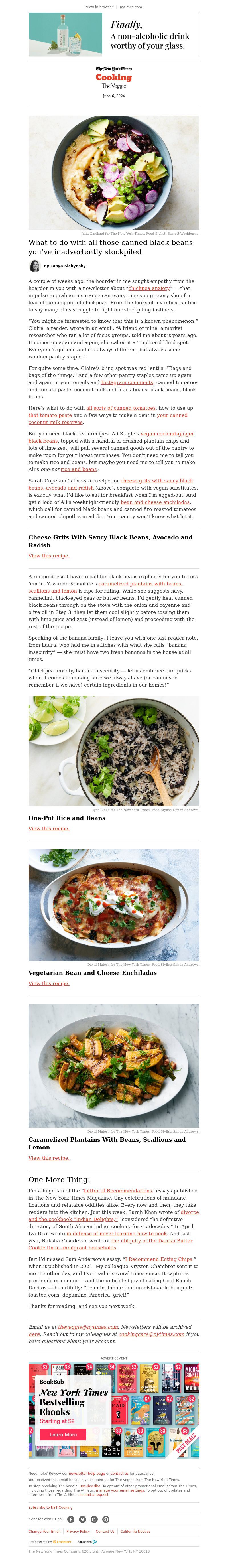Tap Change Your Email link
The image size is (228, 1568).
[44, 1532]
